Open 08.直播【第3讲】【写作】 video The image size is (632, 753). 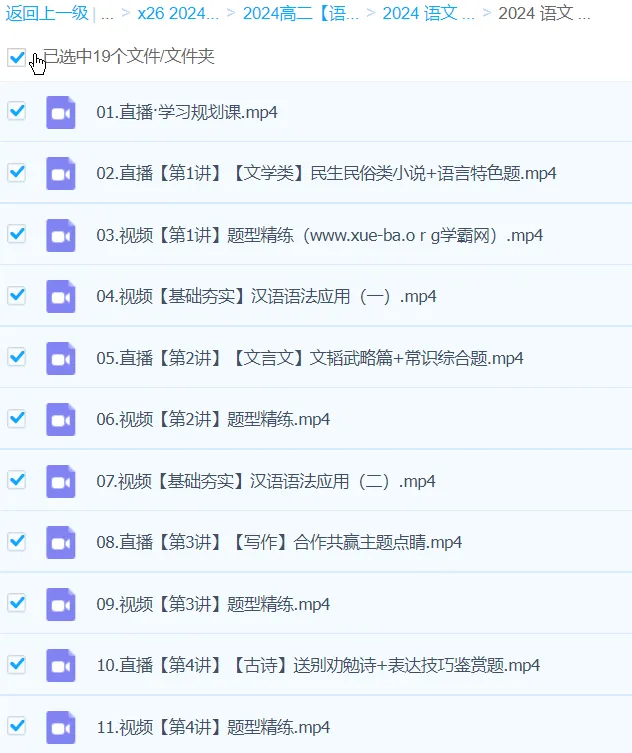(x=279, y=542)
